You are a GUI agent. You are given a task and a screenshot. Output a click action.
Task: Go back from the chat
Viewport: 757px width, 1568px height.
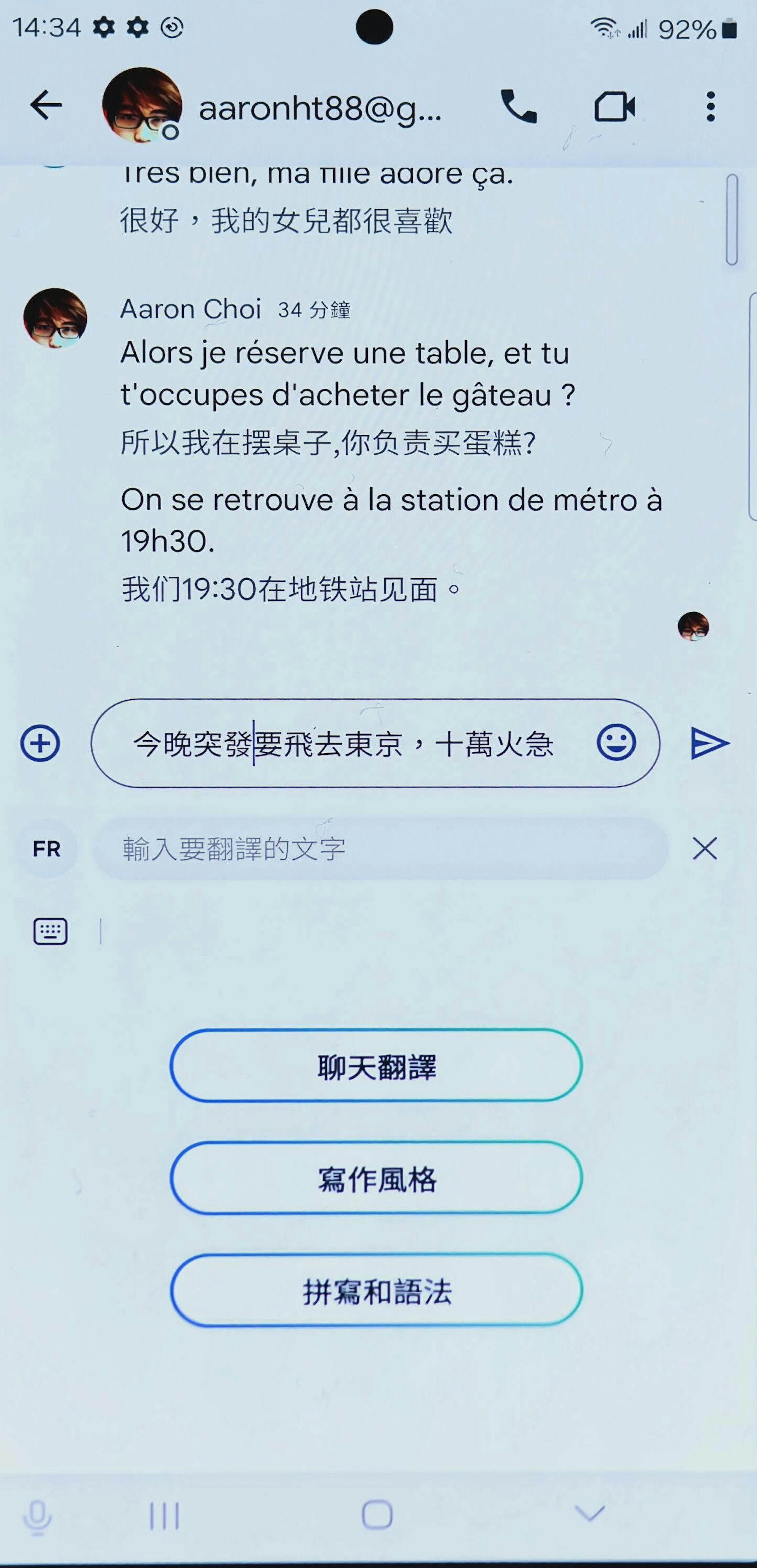pos(46,105)
